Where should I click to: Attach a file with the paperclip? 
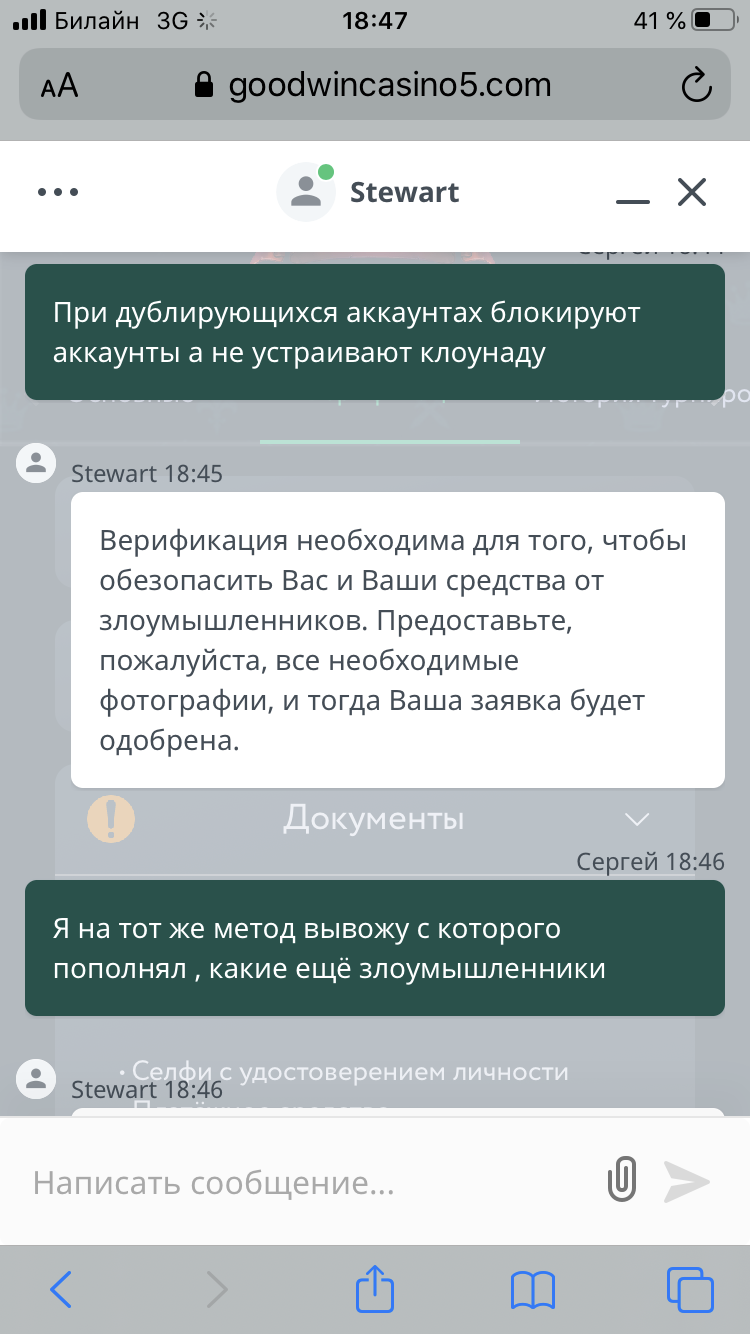click(622, 1180)
